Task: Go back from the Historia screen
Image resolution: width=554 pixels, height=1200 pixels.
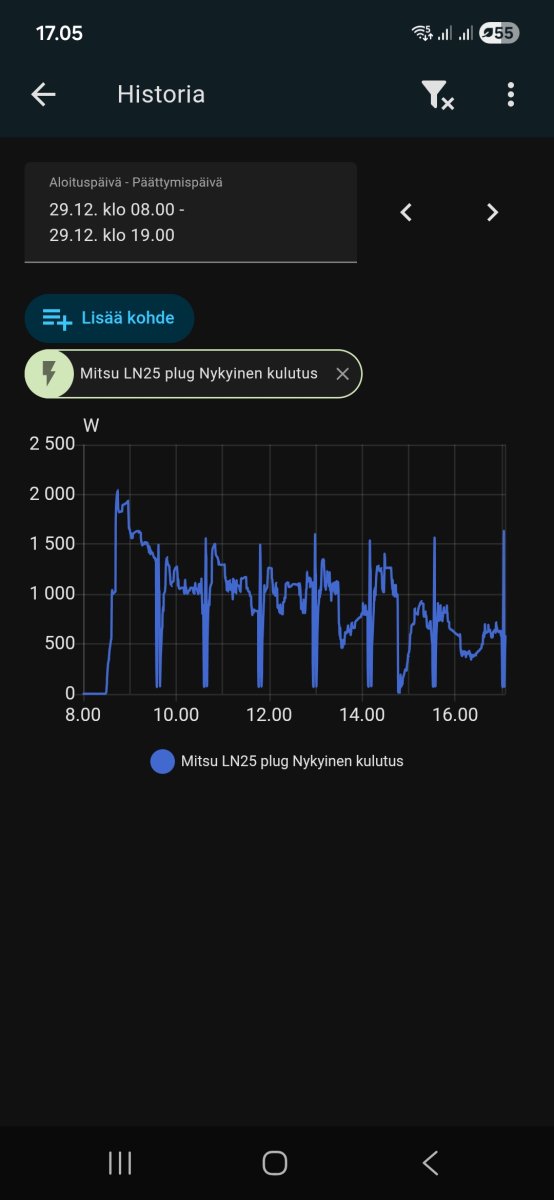Action: tap(43, 95)
